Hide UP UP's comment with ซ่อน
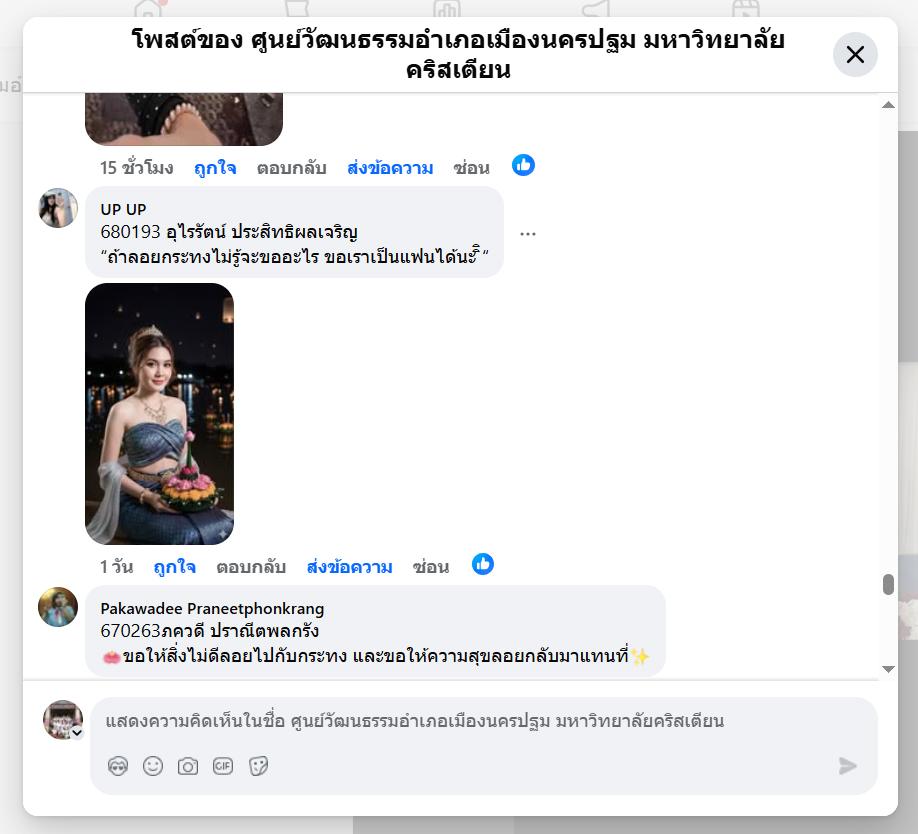The width and height of the screenshot is (918, 834). pos(430,567)
